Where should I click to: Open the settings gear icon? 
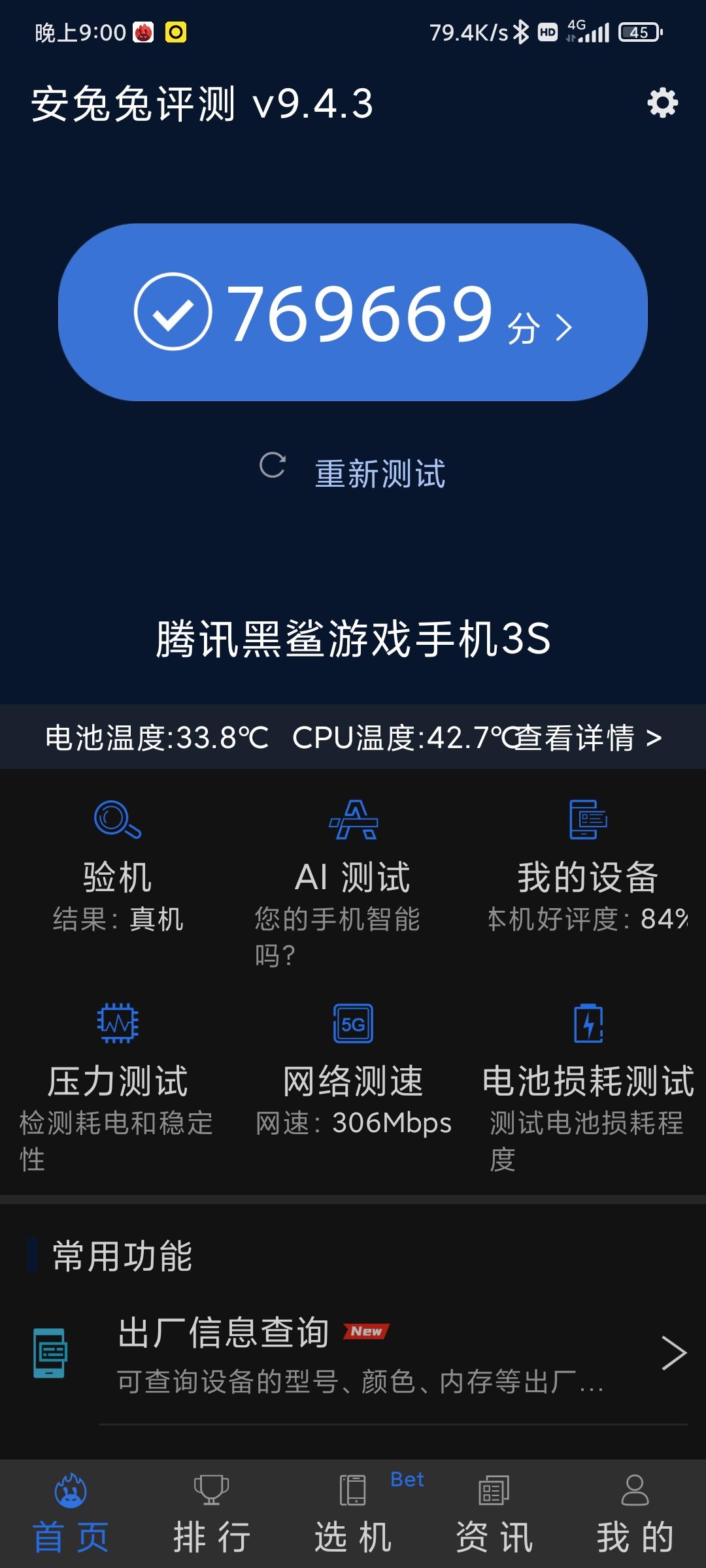coord(662,103)
